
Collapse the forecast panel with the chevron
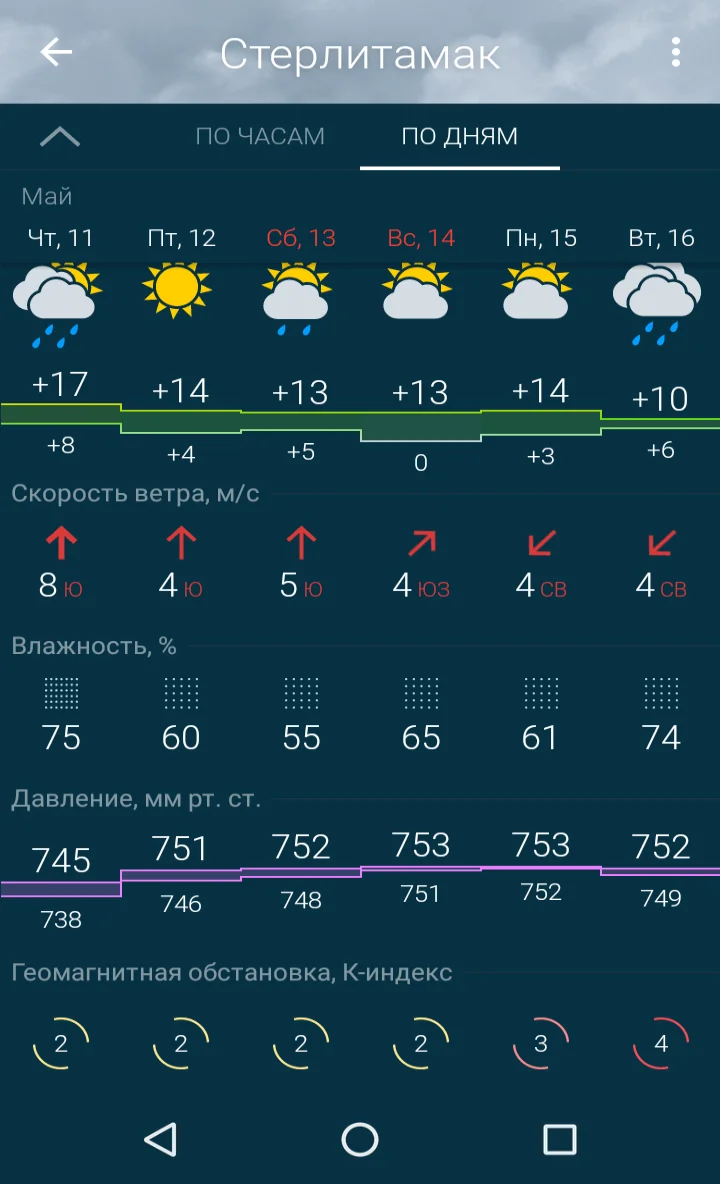coord(60,137)
